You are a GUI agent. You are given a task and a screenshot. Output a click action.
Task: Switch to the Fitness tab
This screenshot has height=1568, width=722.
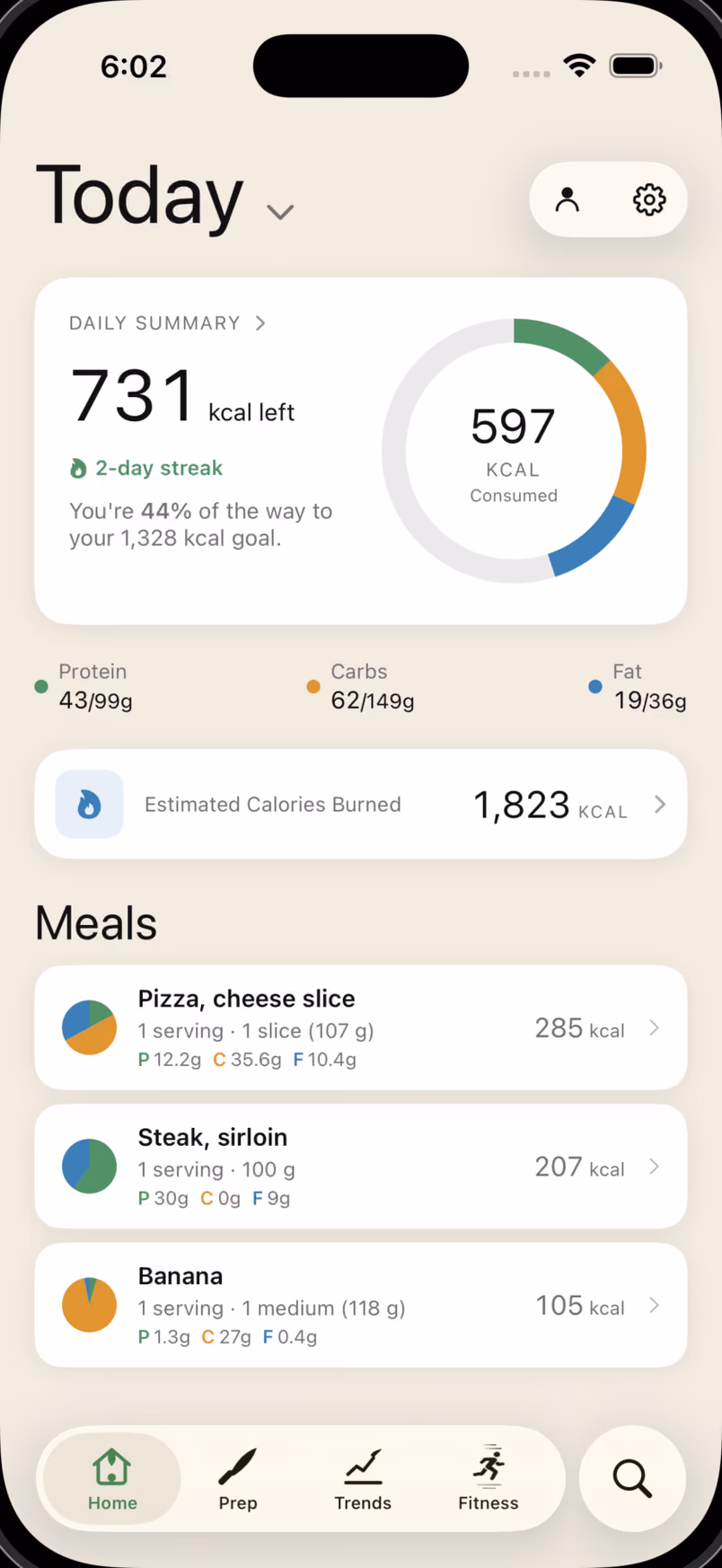tap(489, 1479)
